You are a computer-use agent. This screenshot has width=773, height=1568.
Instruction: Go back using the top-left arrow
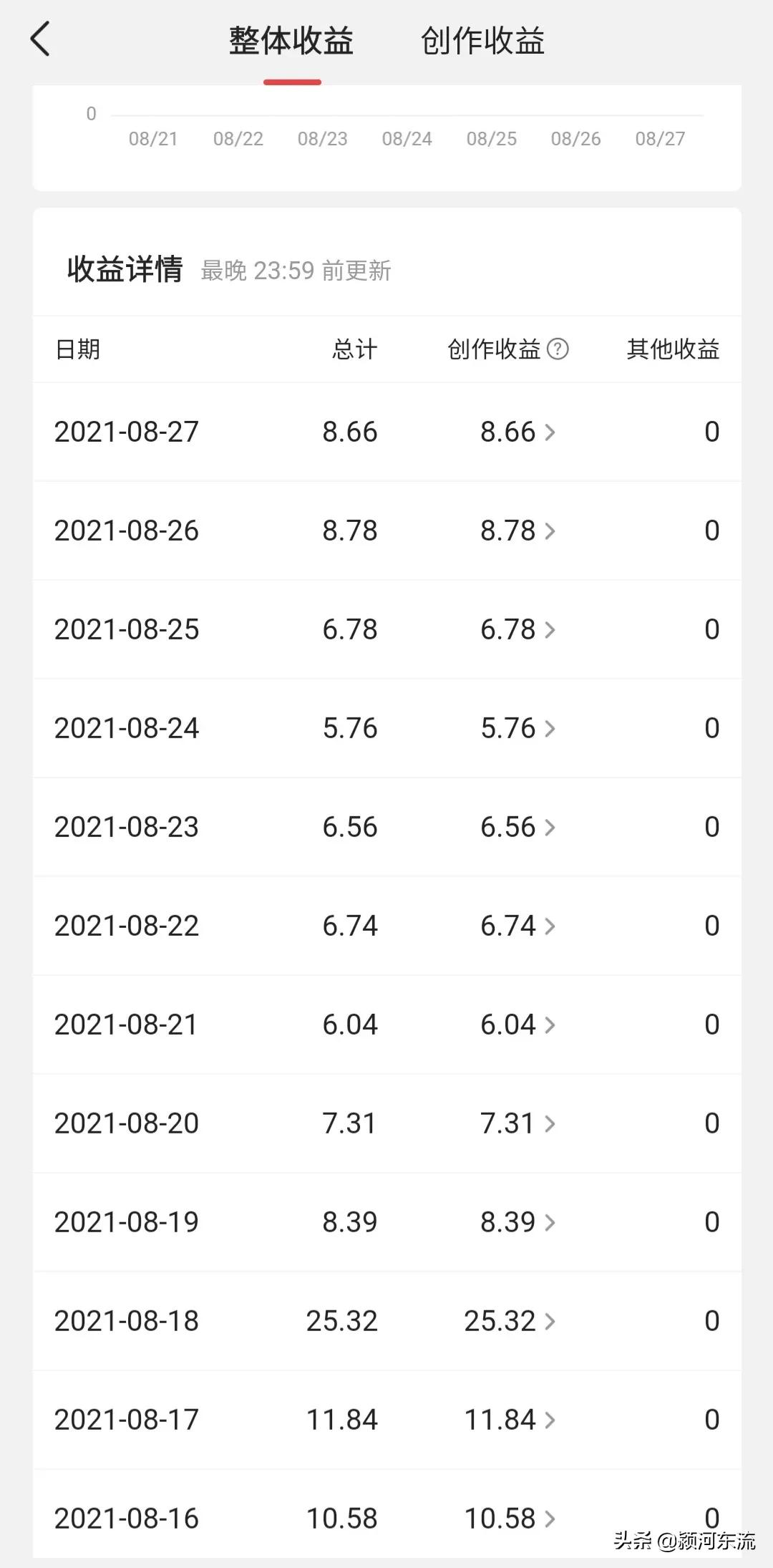coord(40,39)
